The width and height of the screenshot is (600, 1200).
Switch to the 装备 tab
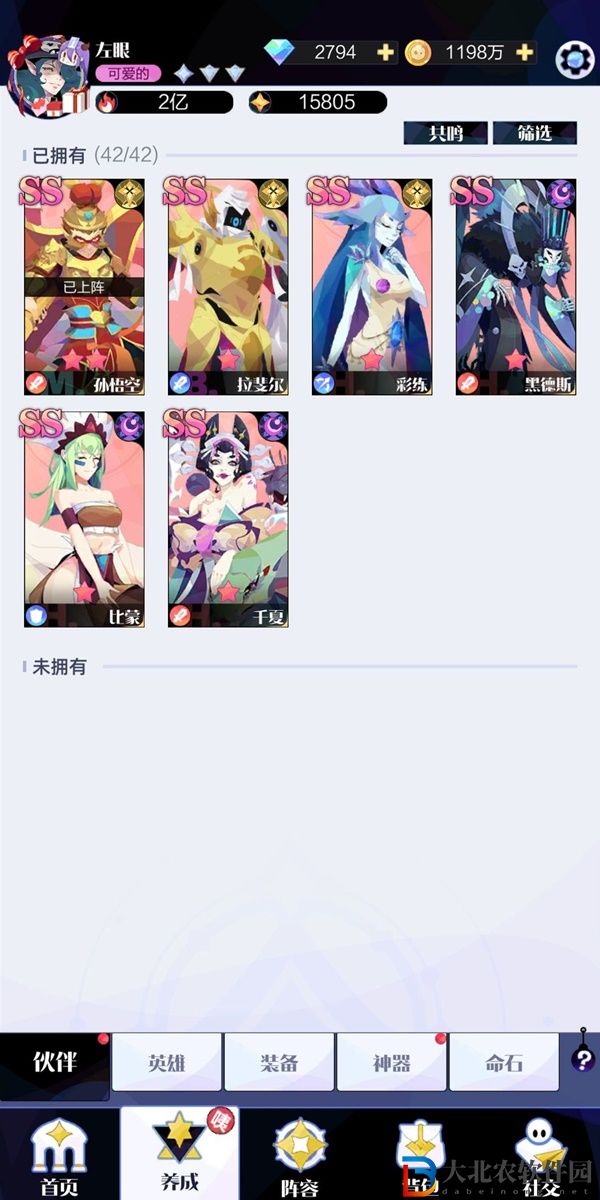point(279,1063)
